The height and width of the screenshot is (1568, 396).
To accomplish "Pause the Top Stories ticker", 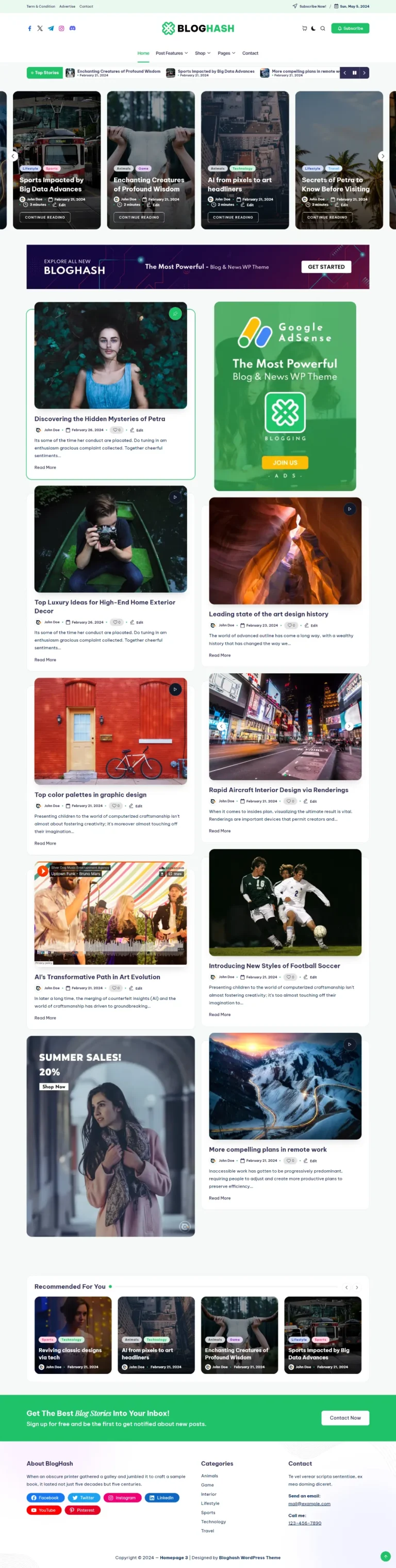I will 354,72.
